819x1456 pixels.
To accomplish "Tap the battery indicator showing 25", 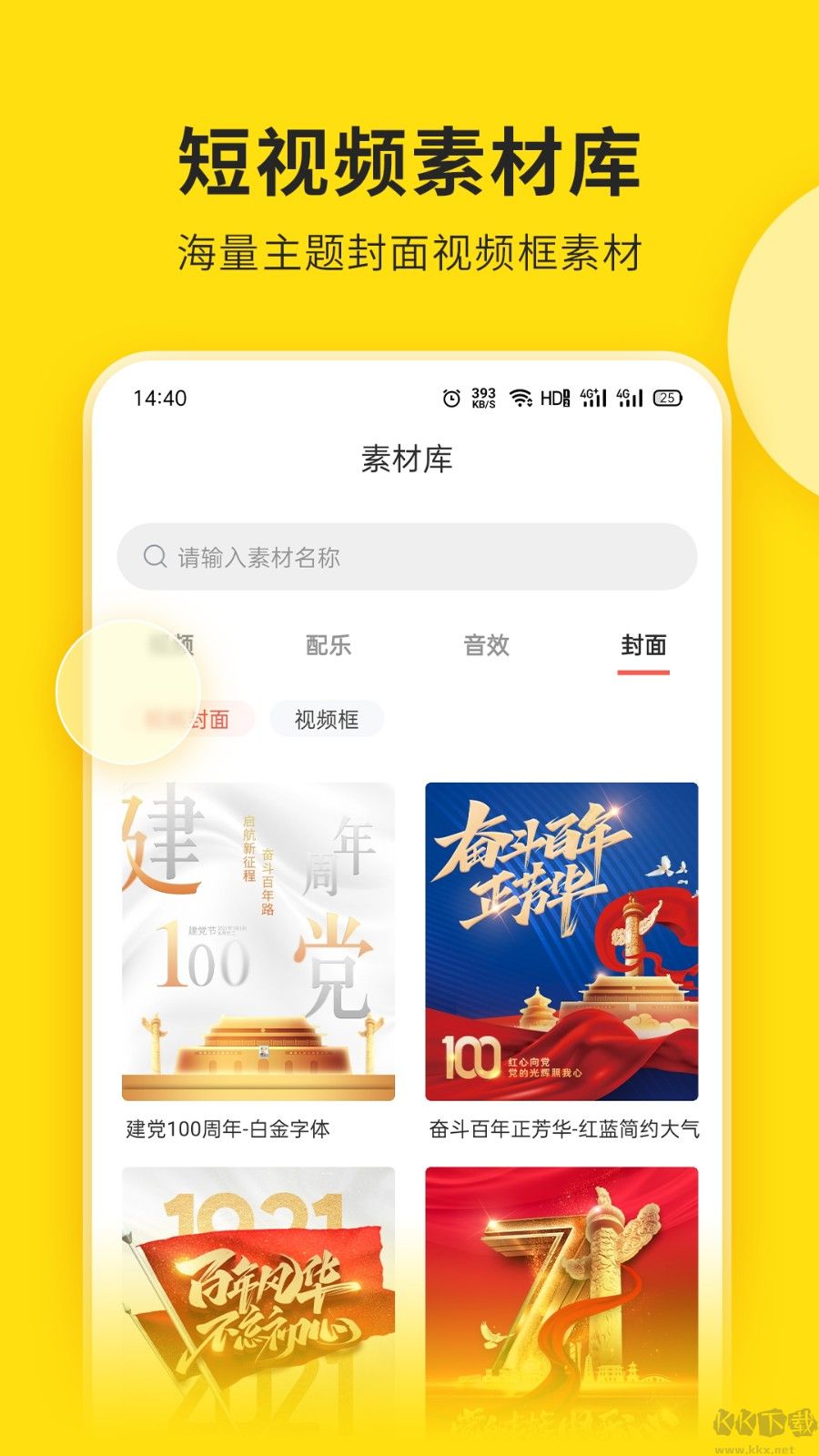I will tap(667, 397).
